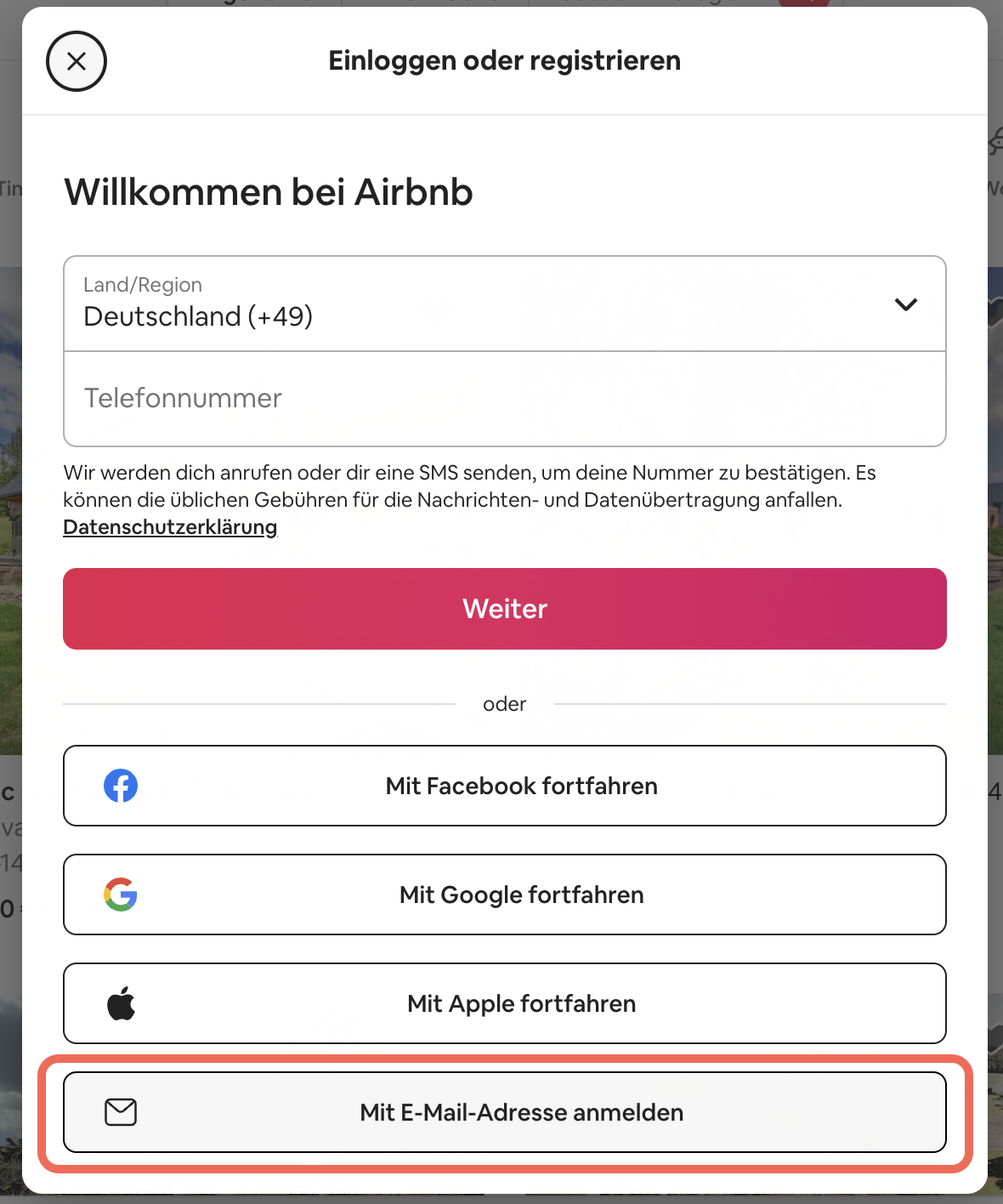Open the Land/Region country code dropdown

tap(504, 304)
